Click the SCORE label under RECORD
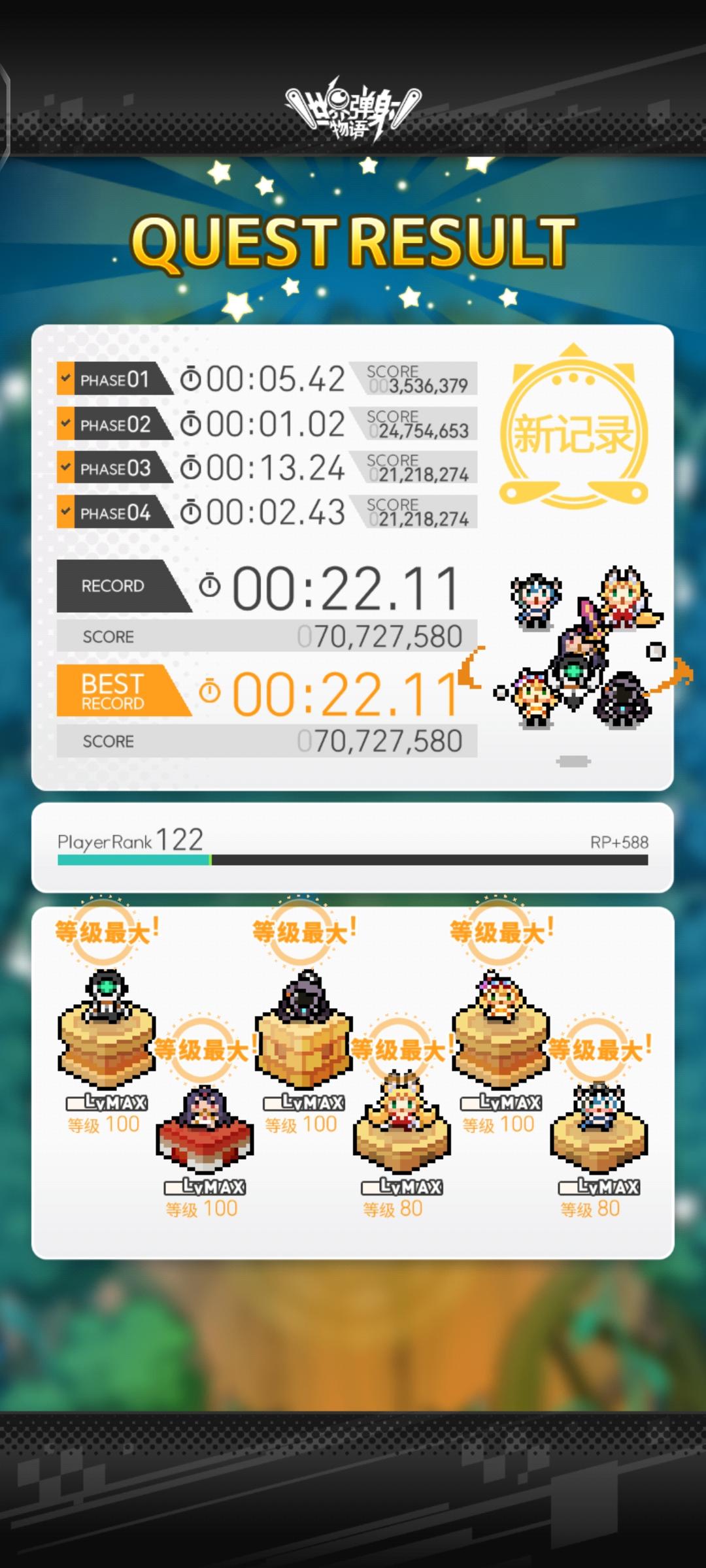 (108, 635)
